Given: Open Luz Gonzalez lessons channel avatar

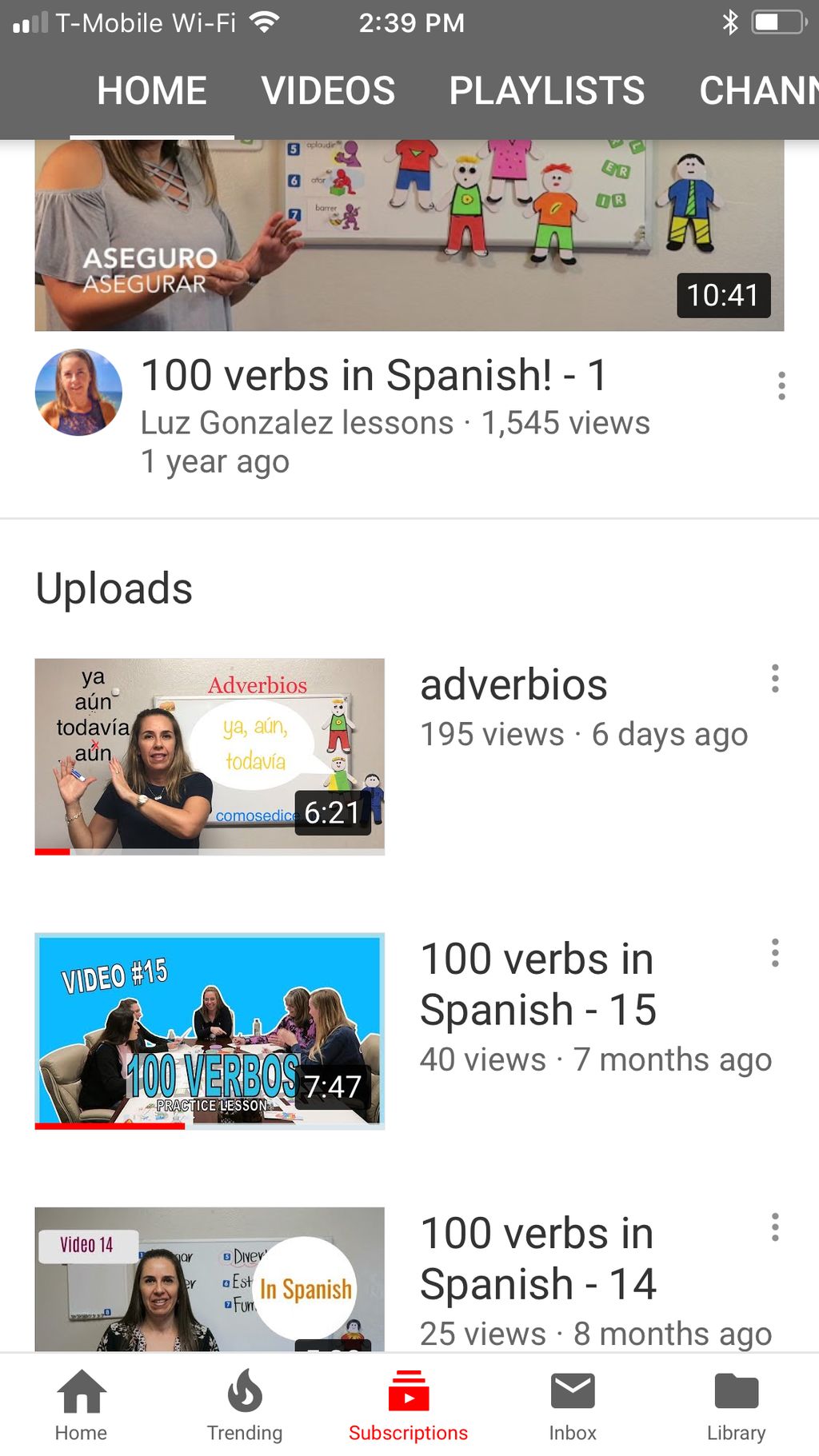Looking at the screenshot, I should click(78, 392).
